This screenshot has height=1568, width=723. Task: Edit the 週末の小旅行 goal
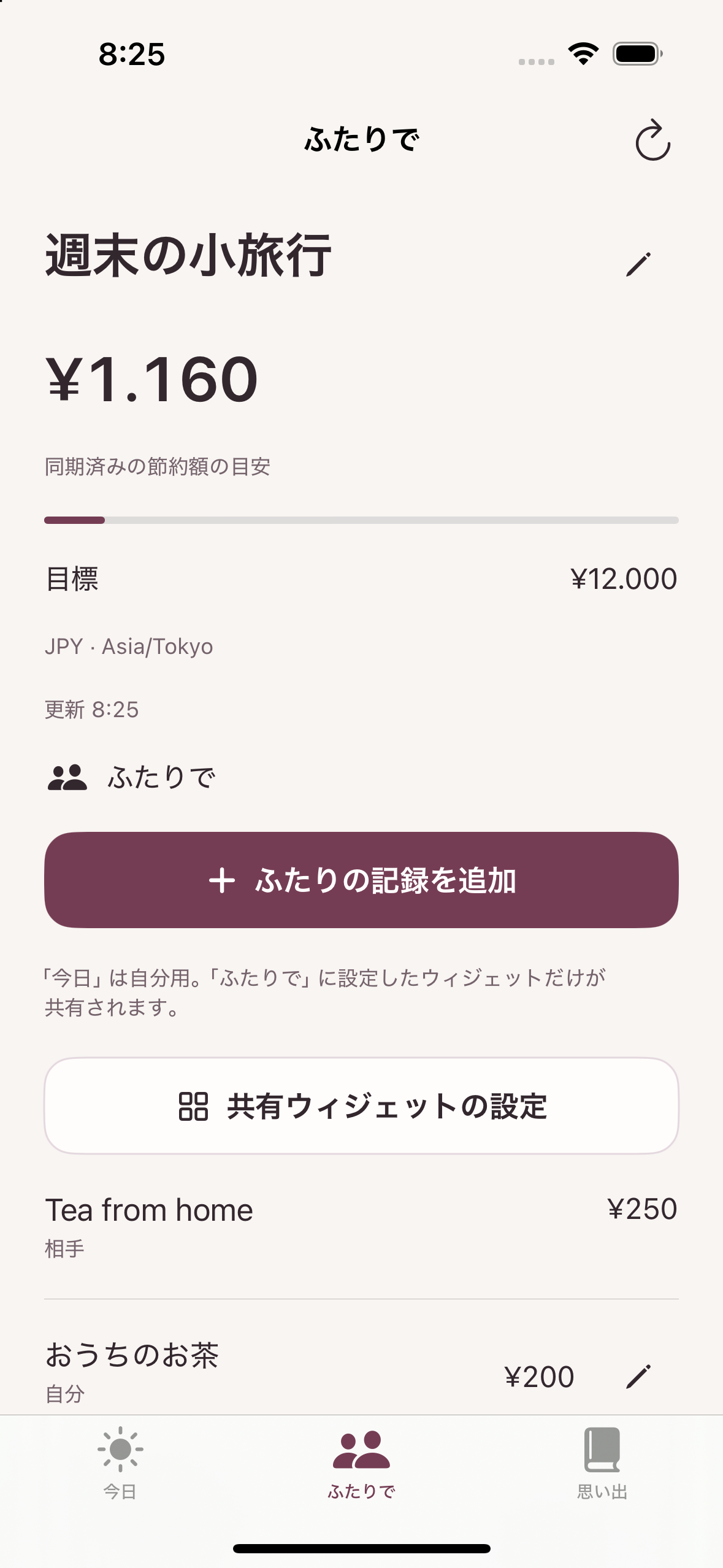pyautogui.click(x=638, y=264)
